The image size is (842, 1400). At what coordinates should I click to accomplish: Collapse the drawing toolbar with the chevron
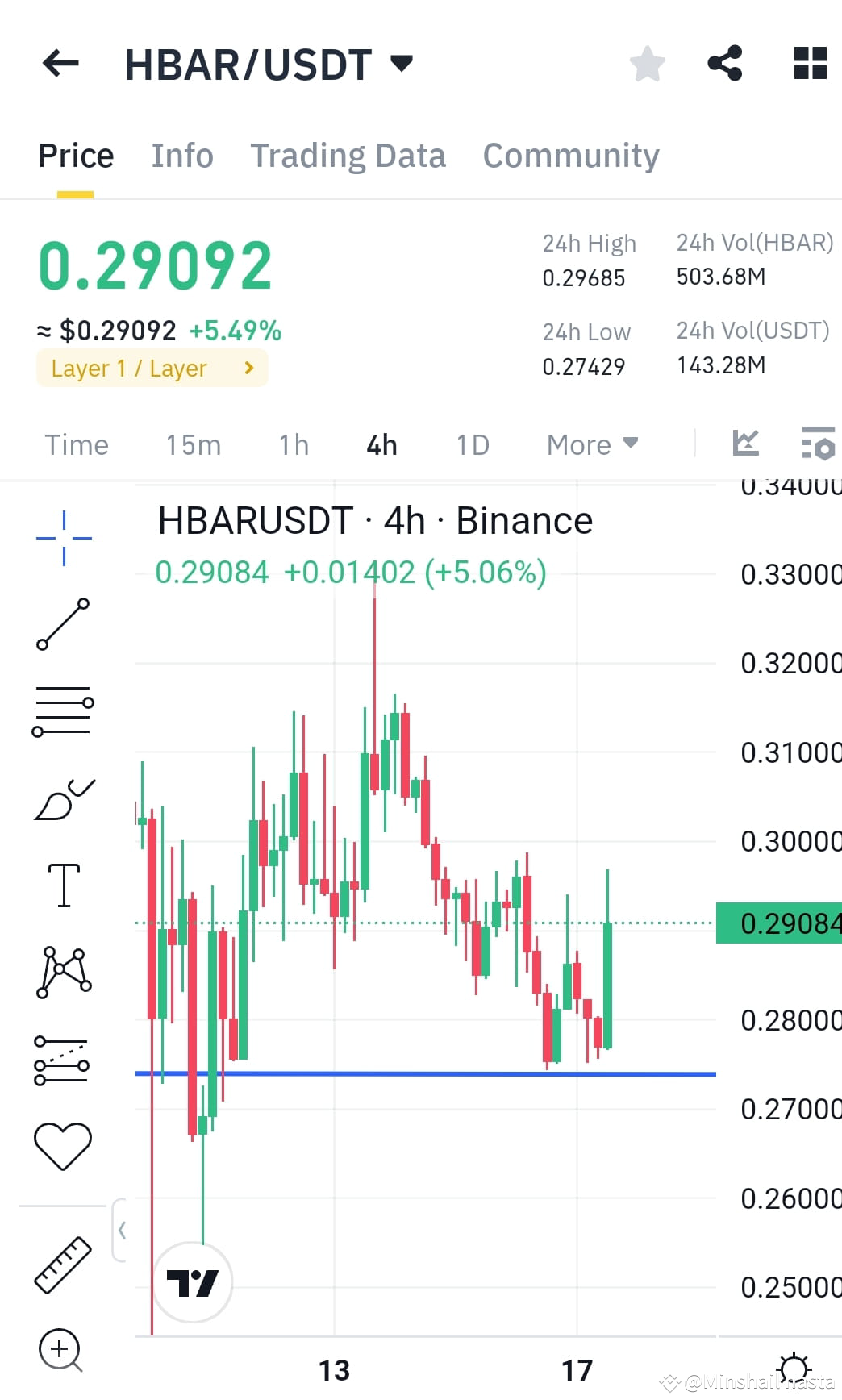click(123, 1230)
